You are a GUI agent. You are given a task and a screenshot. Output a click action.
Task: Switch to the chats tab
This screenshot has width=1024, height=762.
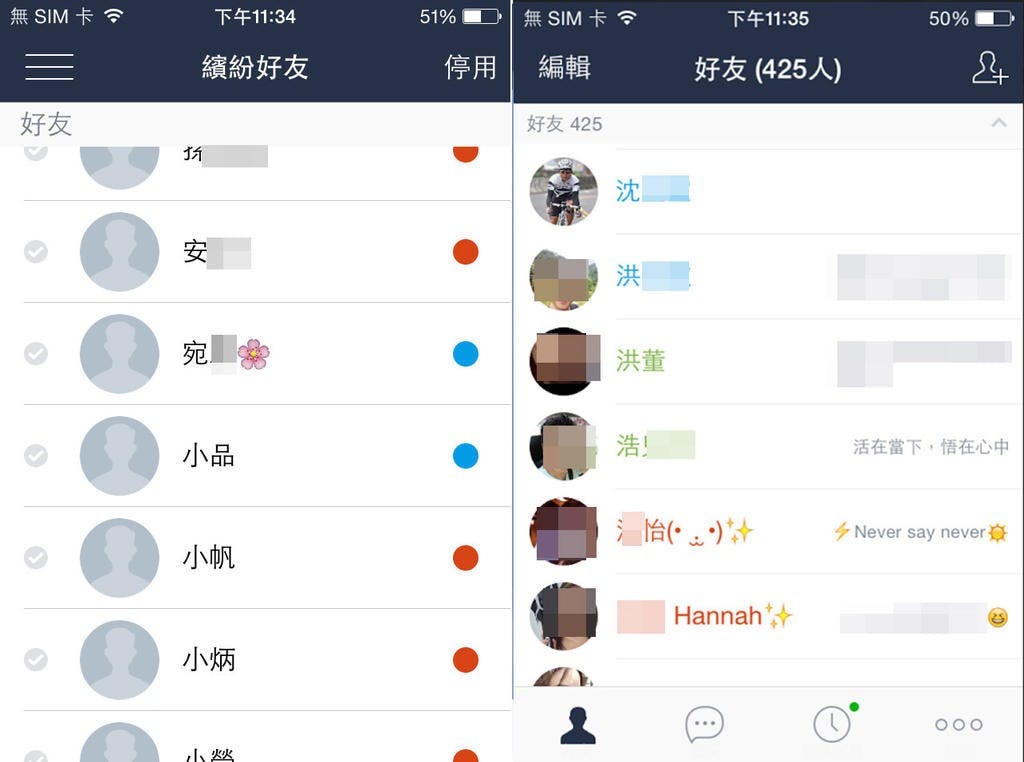pos(704,724)
